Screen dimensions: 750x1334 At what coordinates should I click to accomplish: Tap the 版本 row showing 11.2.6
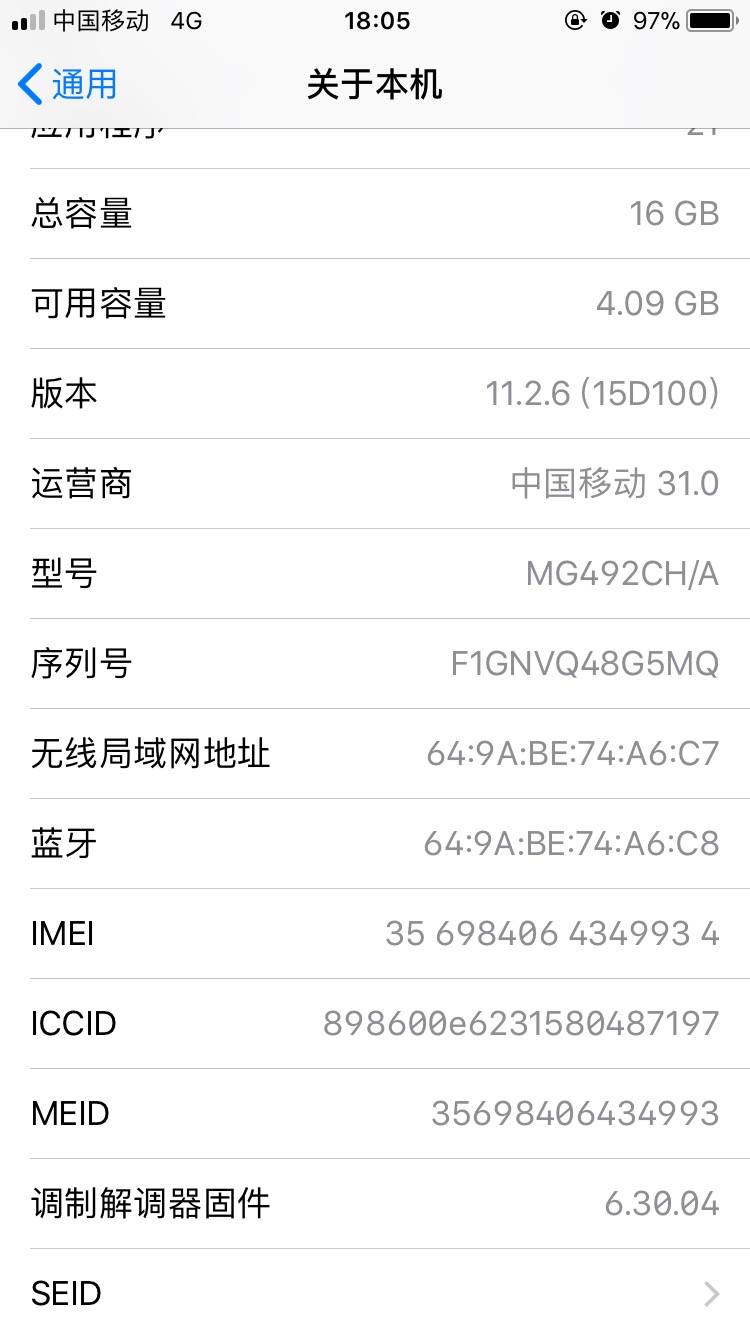click(375, 393)
